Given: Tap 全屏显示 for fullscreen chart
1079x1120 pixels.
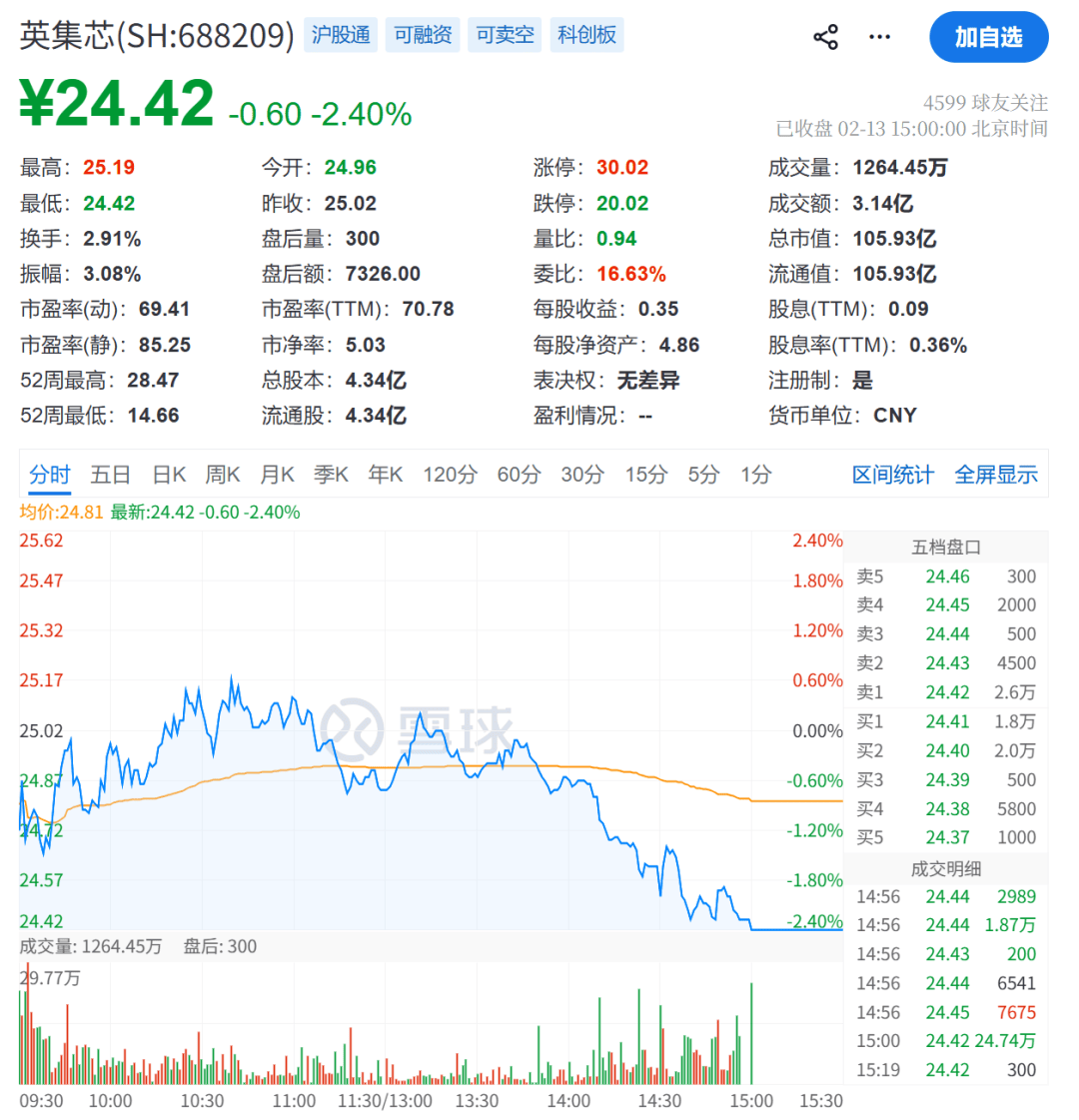Looking at the screenshot, I should [x=996, y=475].
